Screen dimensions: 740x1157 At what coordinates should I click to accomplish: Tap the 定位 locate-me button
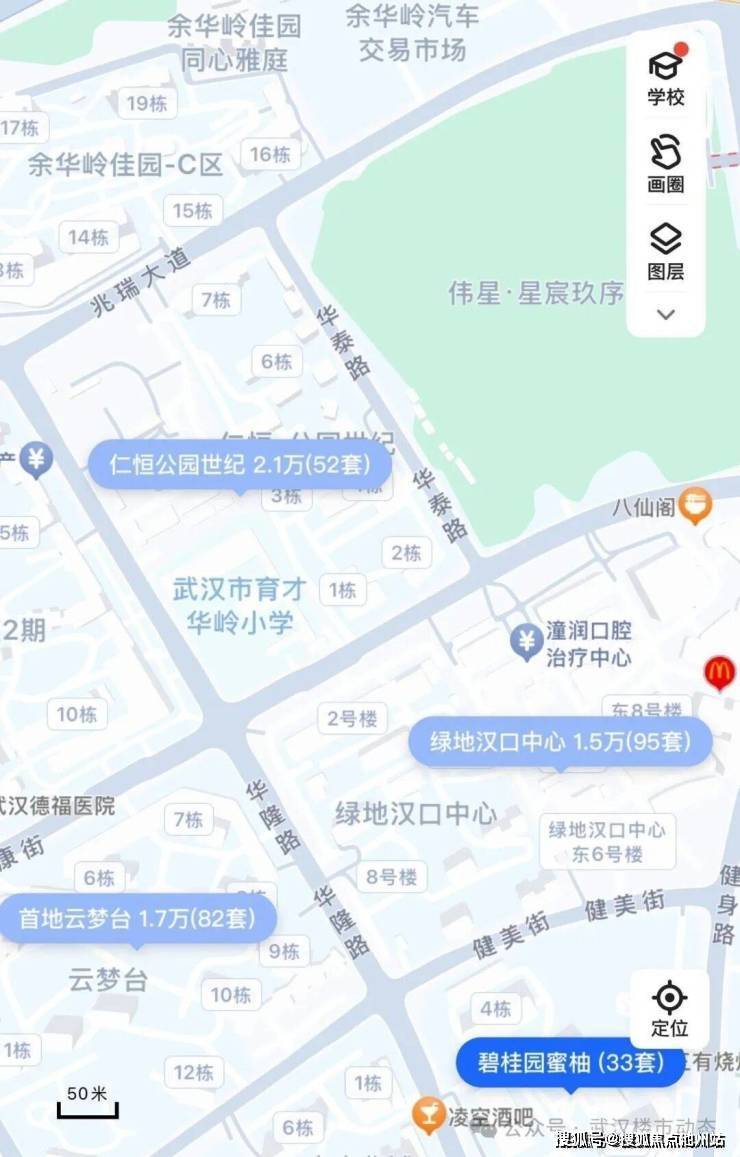point(669,1009)
